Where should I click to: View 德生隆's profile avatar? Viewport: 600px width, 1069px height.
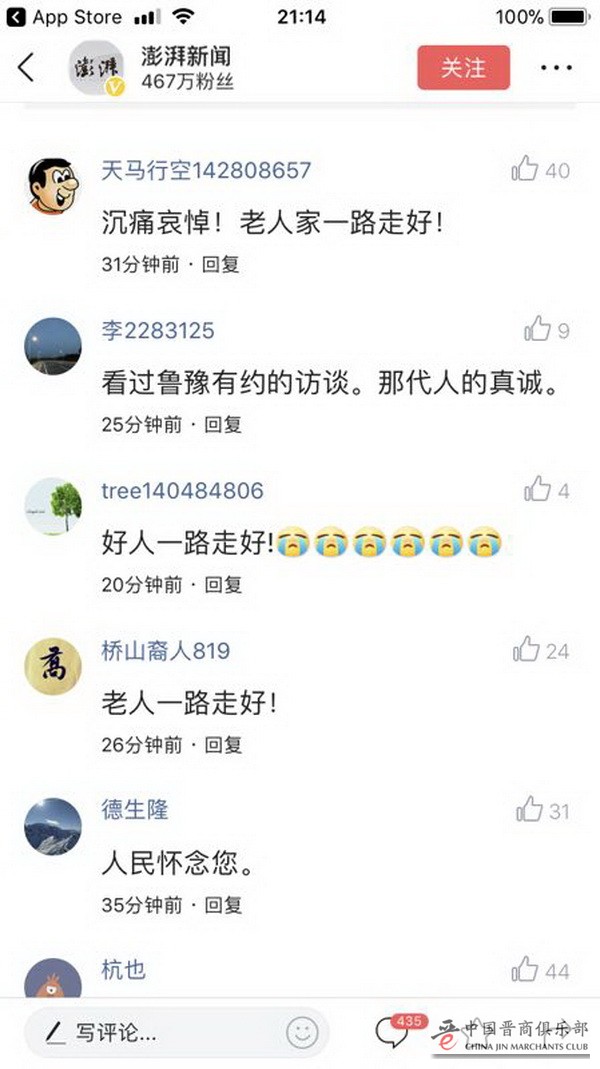tap(53, 826)
